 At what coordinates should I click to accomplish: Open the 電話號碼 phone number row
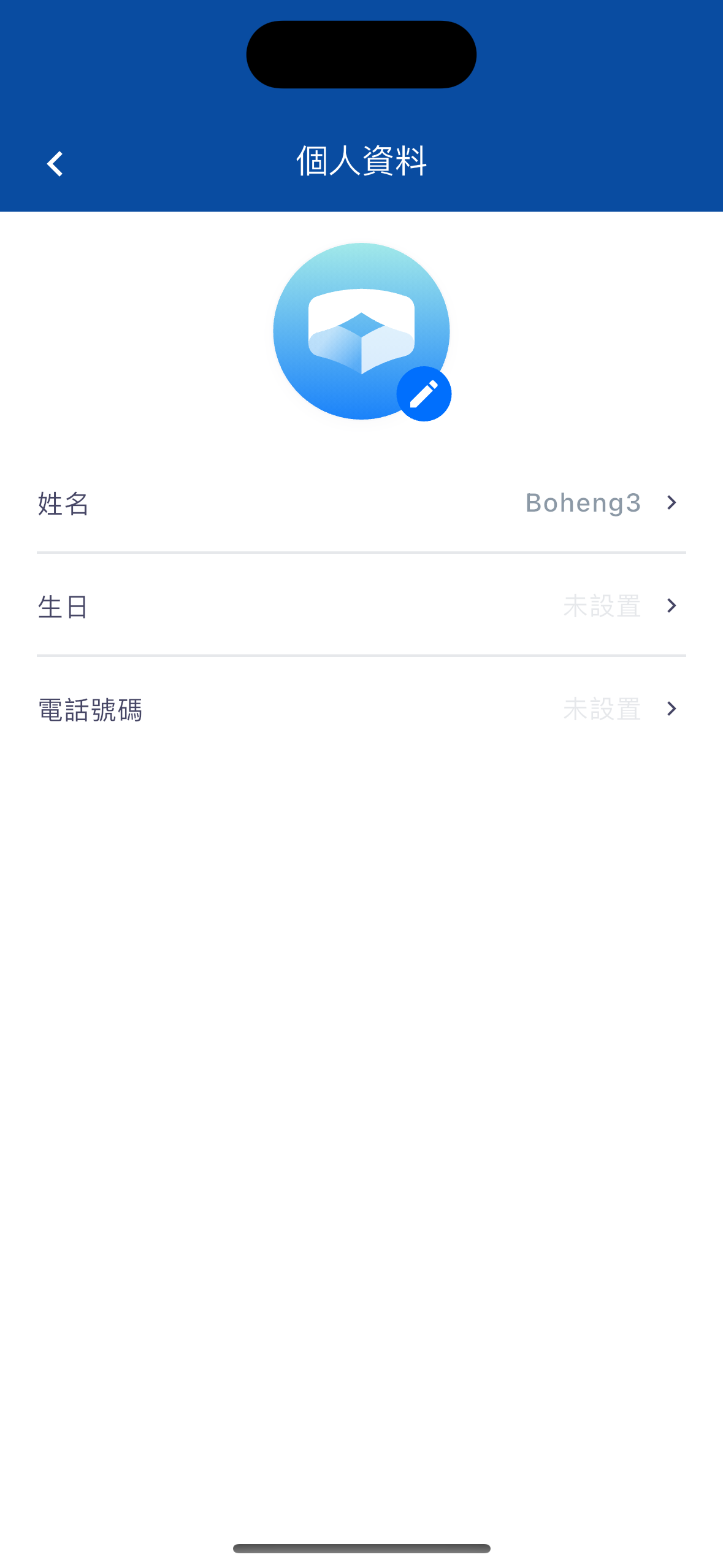click(361, 709)
